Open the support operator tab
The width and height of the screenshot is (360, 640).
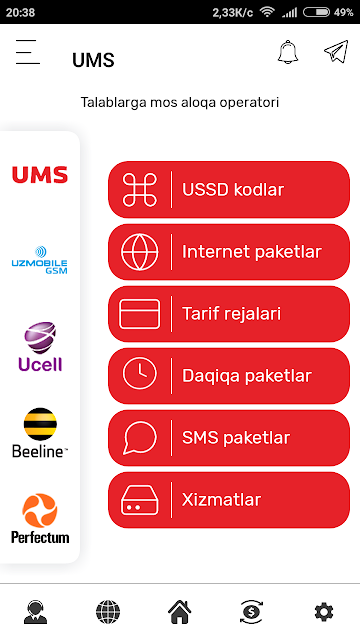(x=36, y=612)
